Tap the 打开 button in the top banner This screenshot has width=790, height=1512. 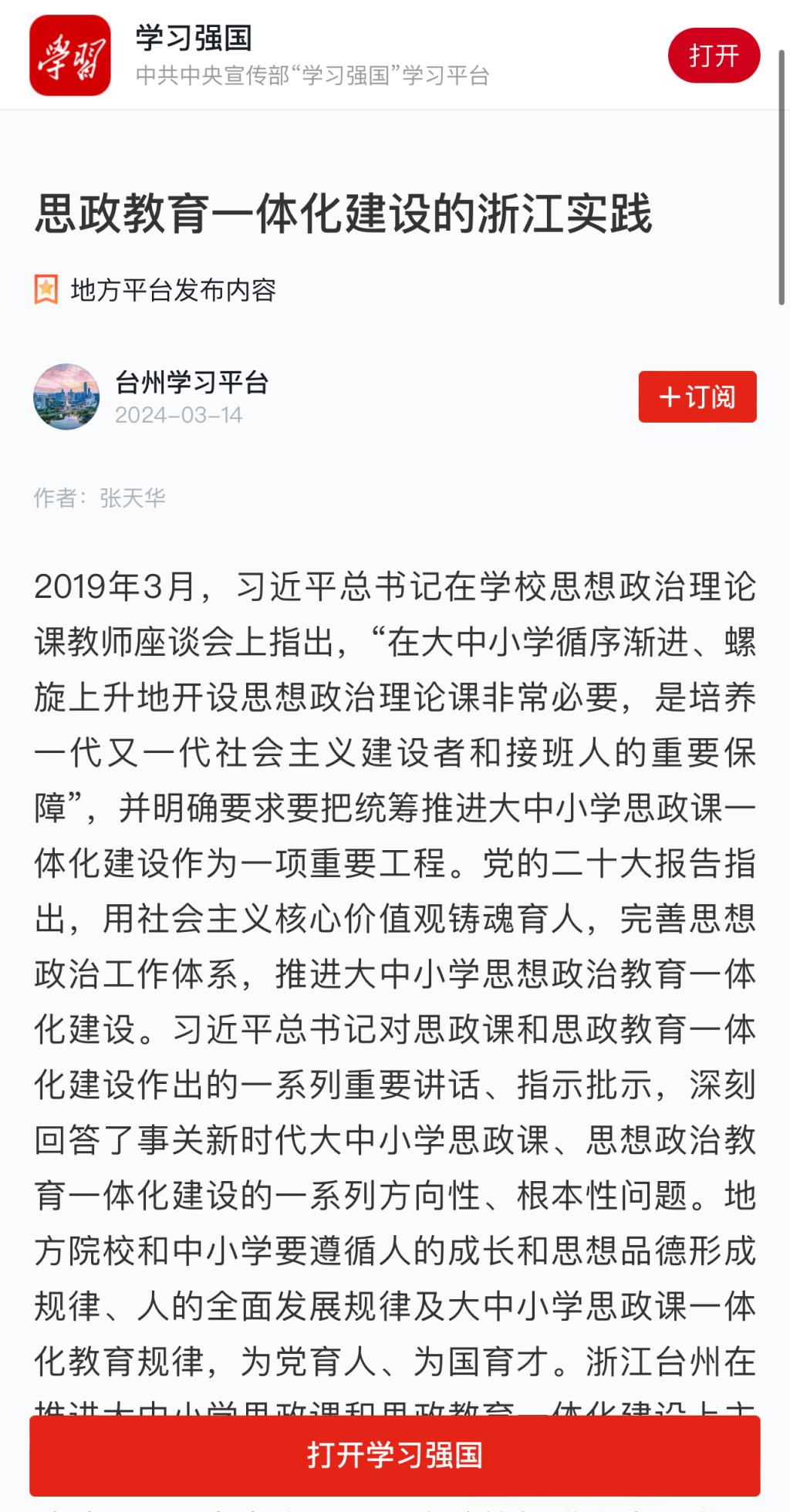click(x=714, y=56)
